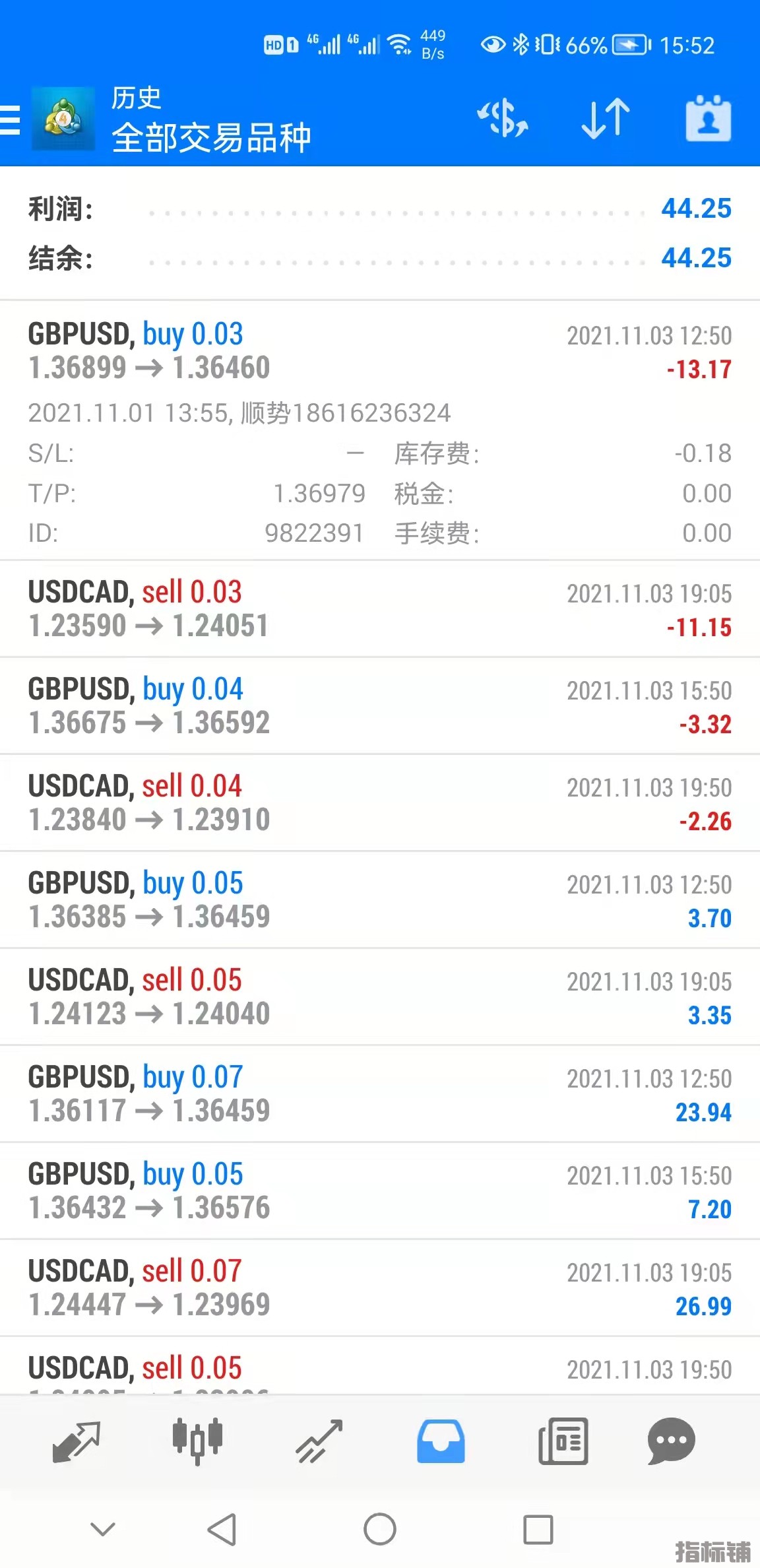The width and height of the screenshot is (760, 1568).
Task: Expand USDCAD sell 0.05 trade with 3.35 profit
Action: tap(380, 996)
